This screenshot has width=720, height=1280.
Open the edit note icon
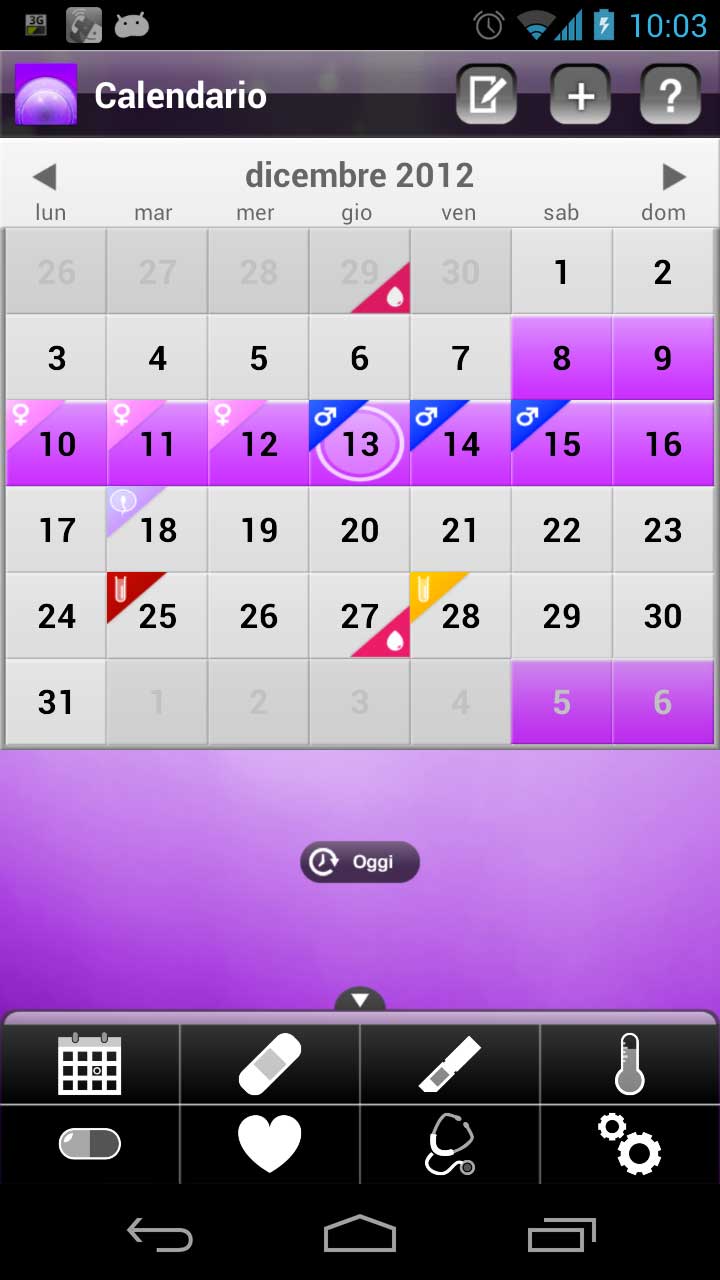[486, 95]
